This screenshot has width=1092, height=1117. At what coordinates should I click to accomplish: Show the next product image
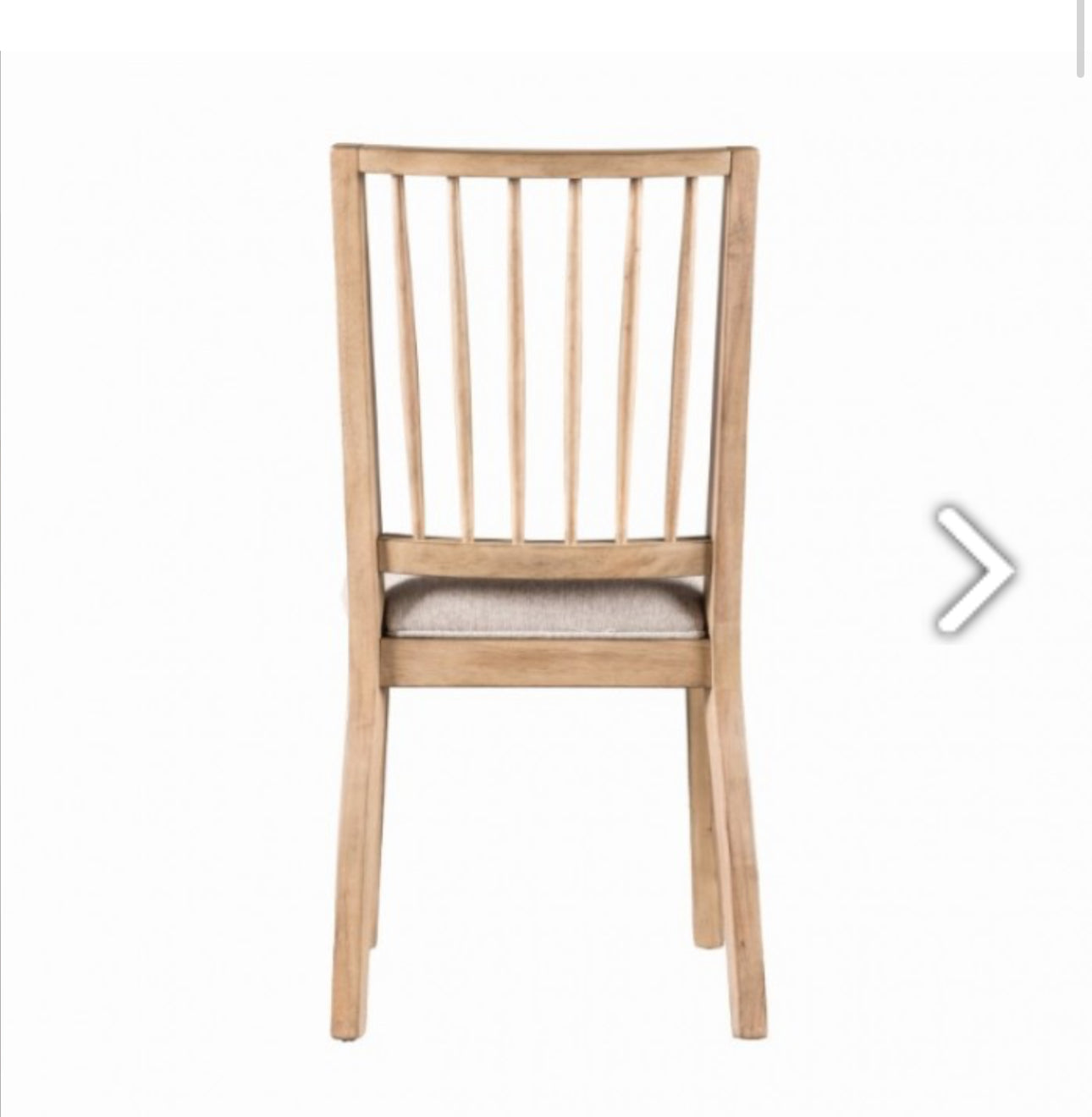pyautogui.click(x=973, y=570)
